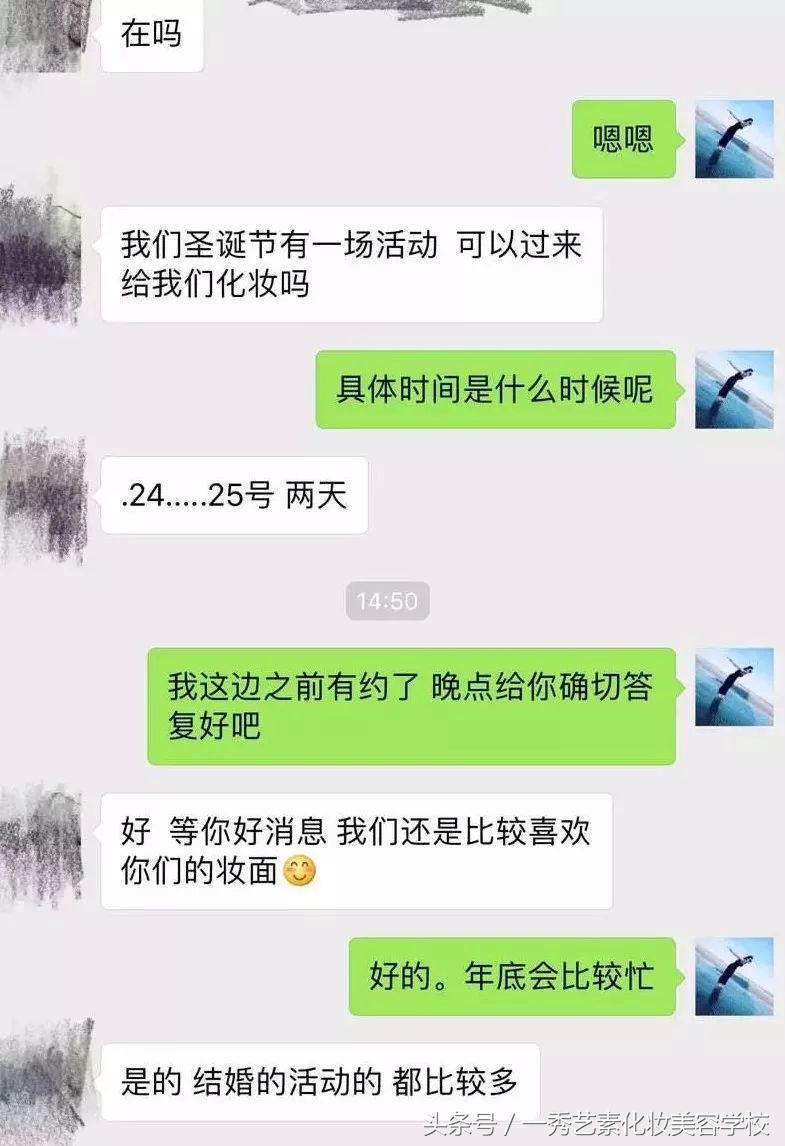Open sender's avatar beside the 嗯嗯 message
The height and width of the screenshot is (1146, 785).
[734, 139]
